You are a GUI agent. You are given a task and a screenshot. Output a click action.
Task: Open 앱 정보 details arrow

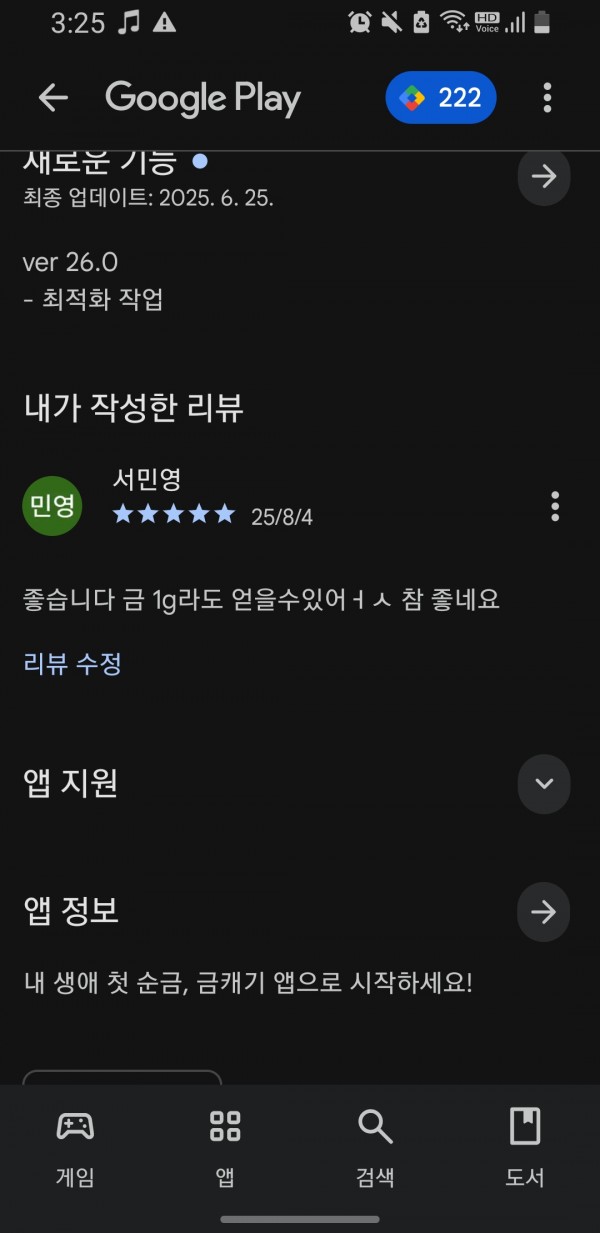(544, 911)
